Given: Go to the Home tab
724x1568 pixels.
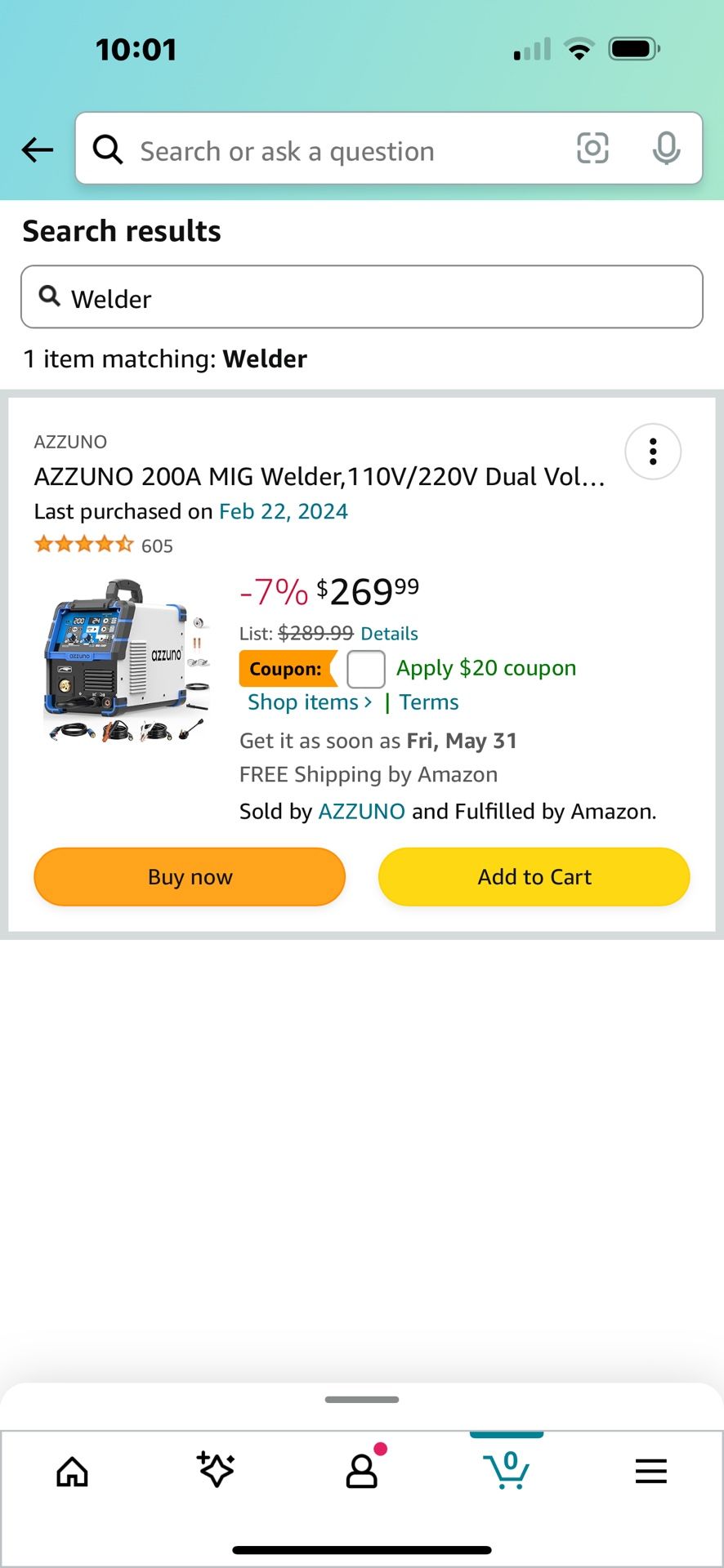Looking at the screenshot, I should point(72,1472).
